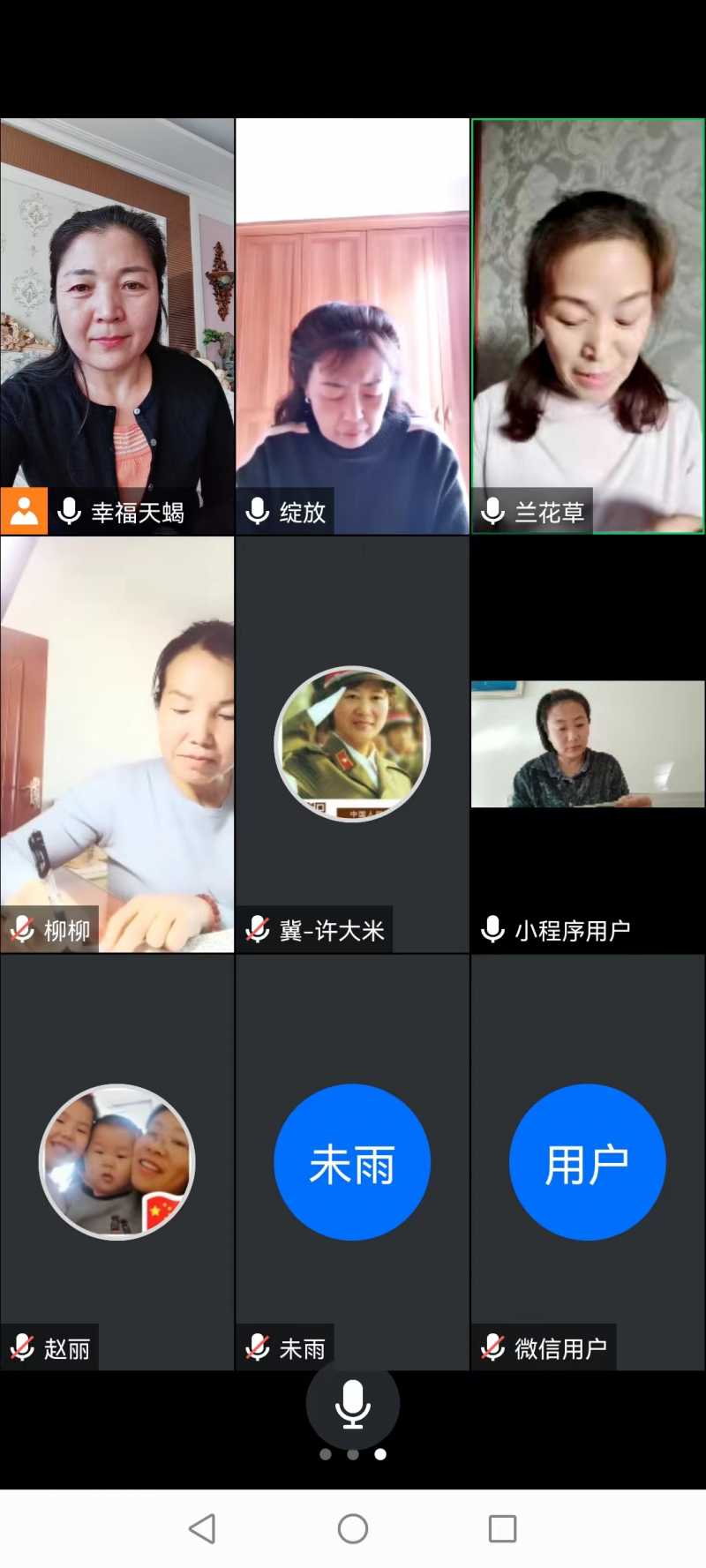Go to the home screen
Image resolution: width=706 pixels, height=1568 pixels.
pyautogui.click(x=352, y=1528)
